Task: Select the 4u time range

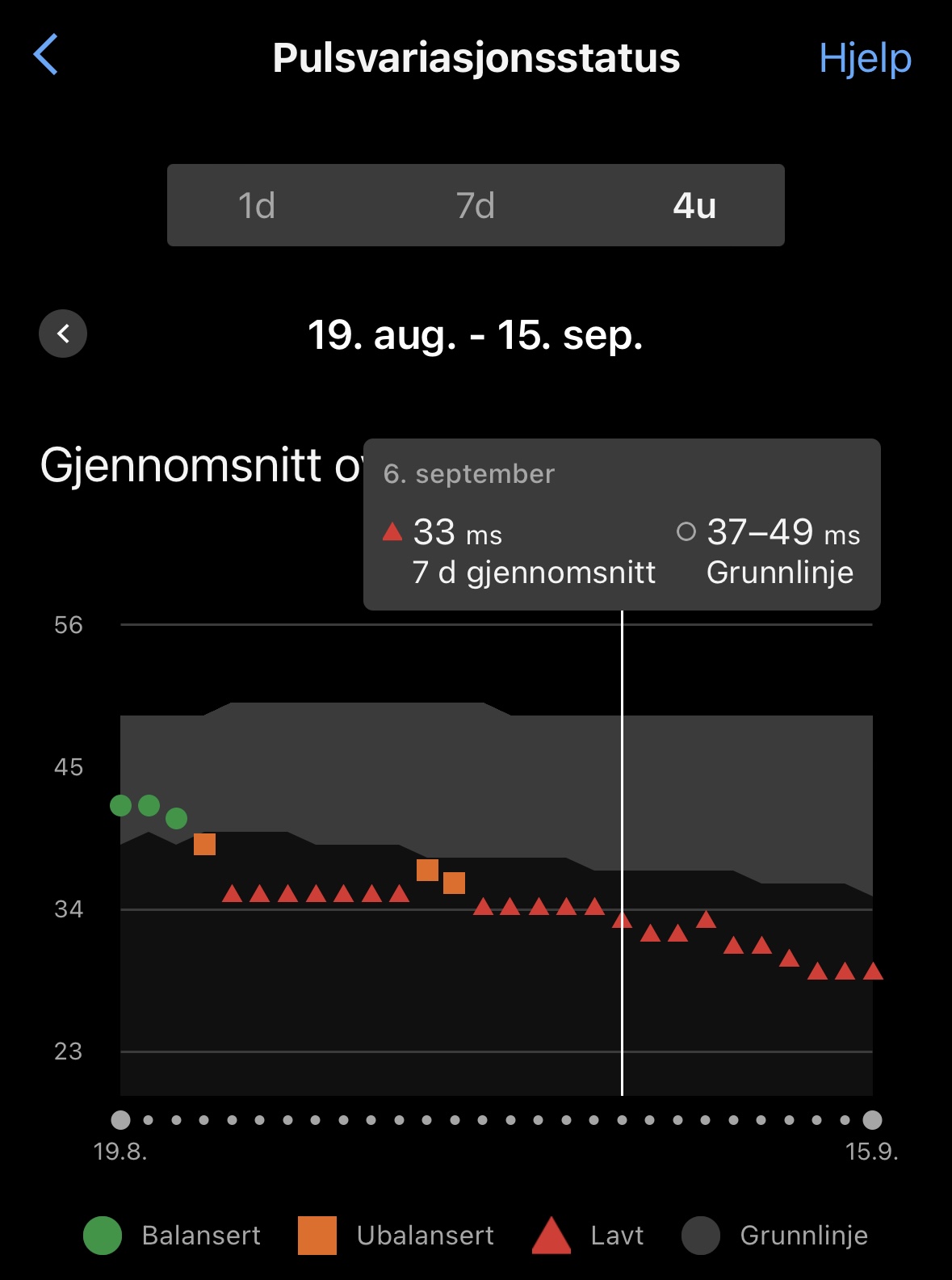Action: 694,205
